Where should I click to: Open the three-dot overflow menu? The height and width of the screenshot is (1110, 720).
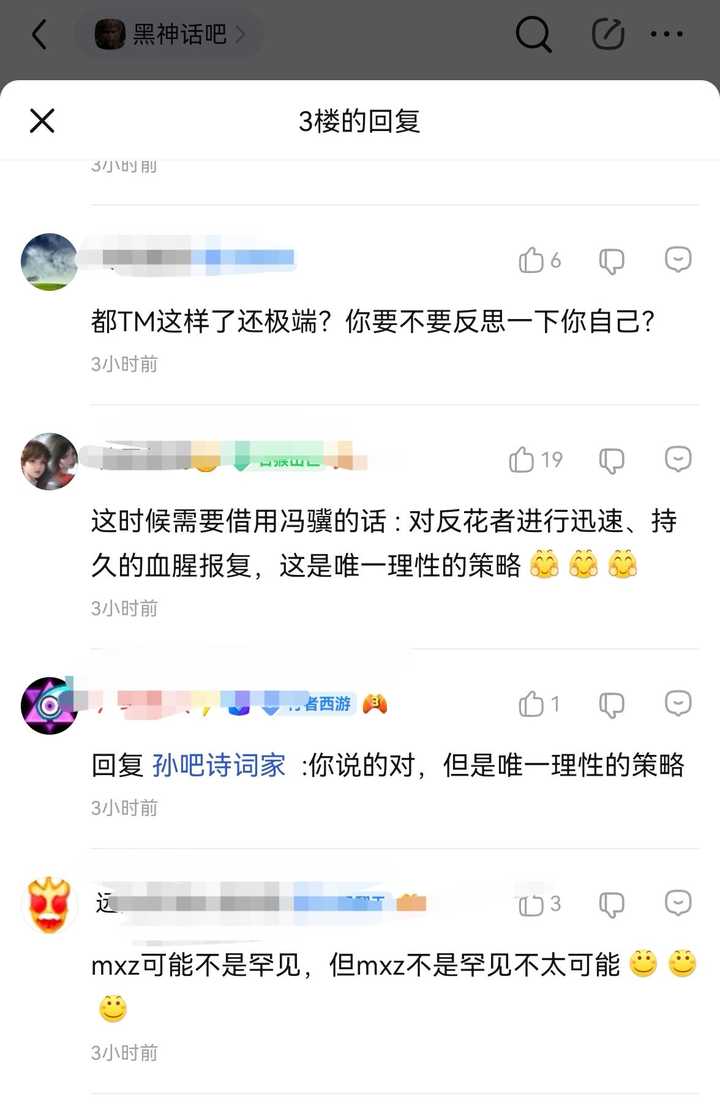coord(666,35)
